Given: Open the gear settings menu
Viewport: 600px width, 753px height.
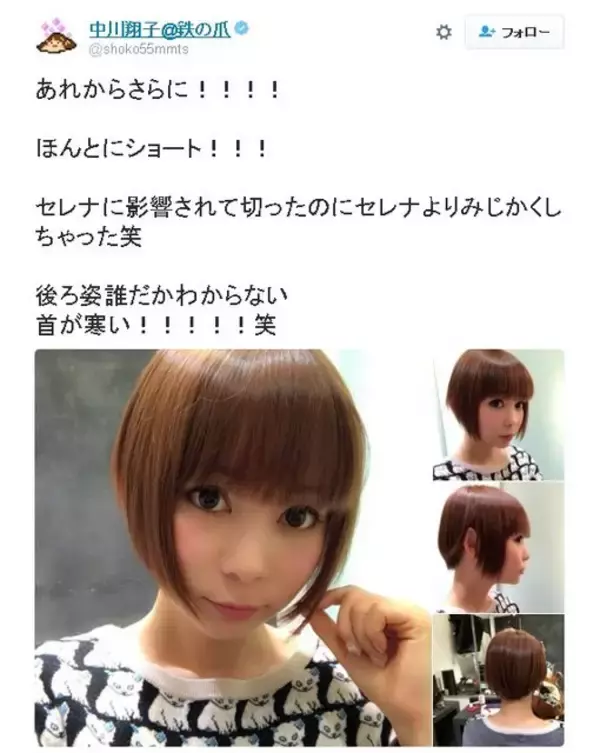Looking at the screenshot, I should [444, 32].
